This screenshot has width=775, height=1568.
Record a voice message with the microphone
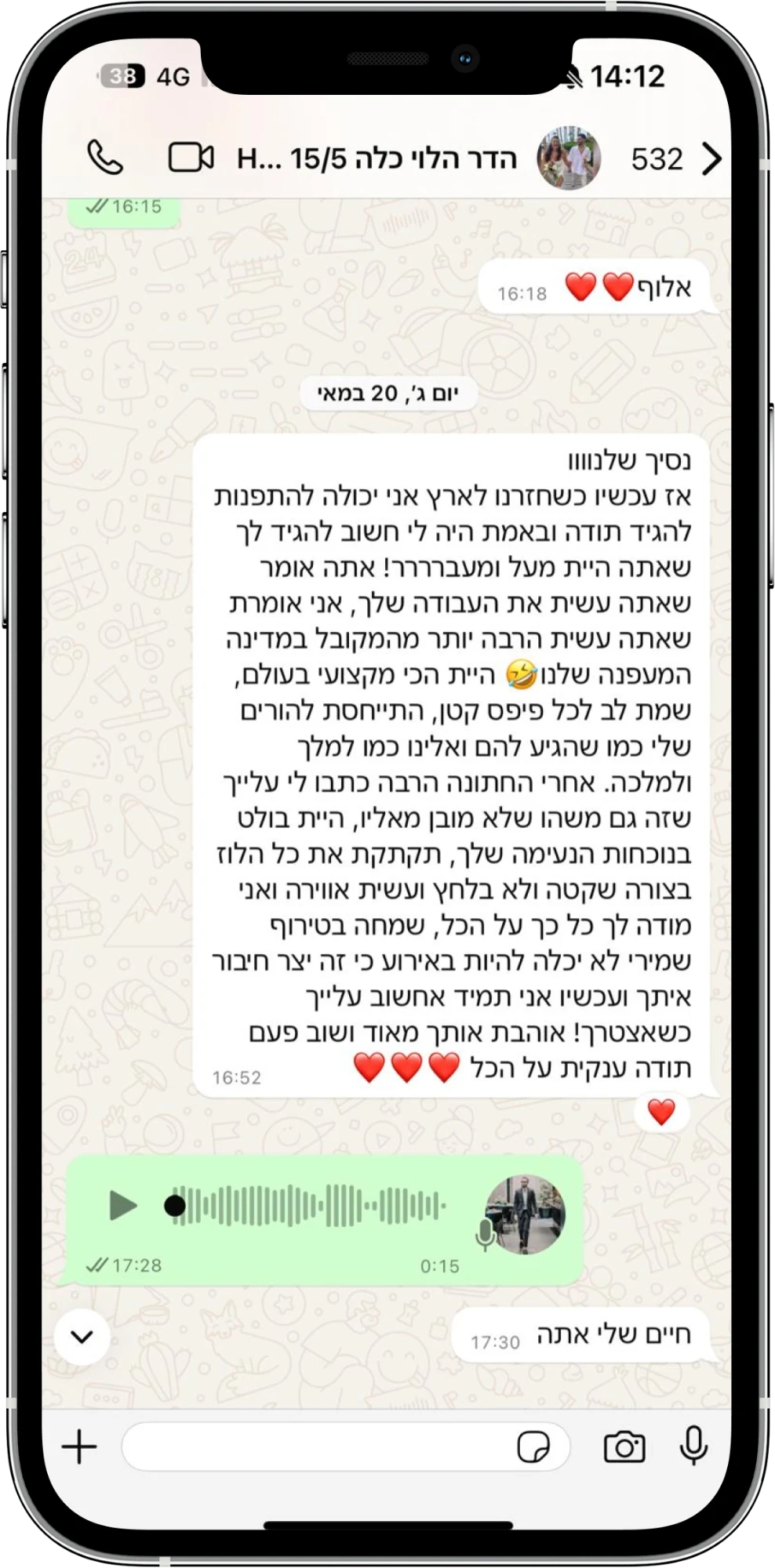(x=693, y=1446)
